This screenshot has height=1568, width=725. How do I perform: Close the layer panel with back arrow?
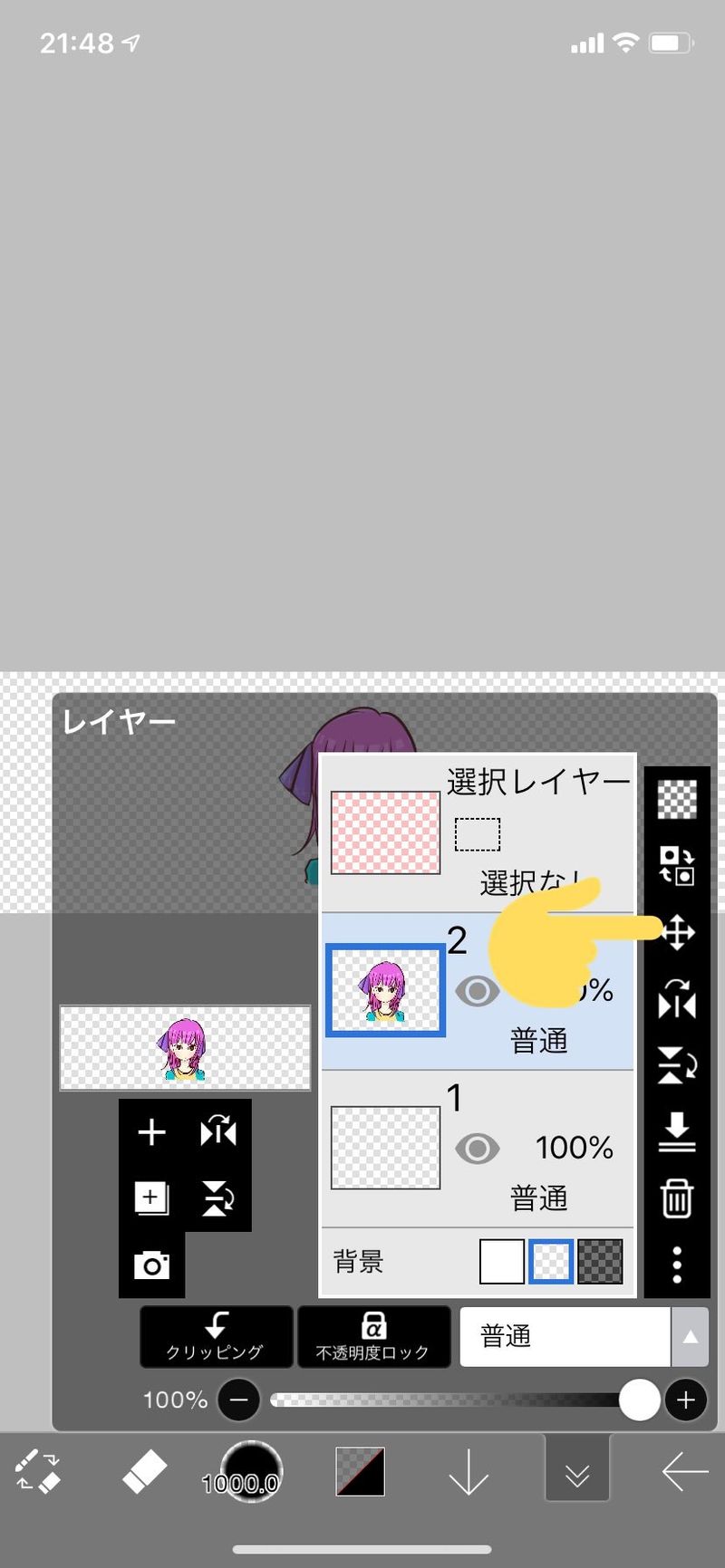(684, 1472)
